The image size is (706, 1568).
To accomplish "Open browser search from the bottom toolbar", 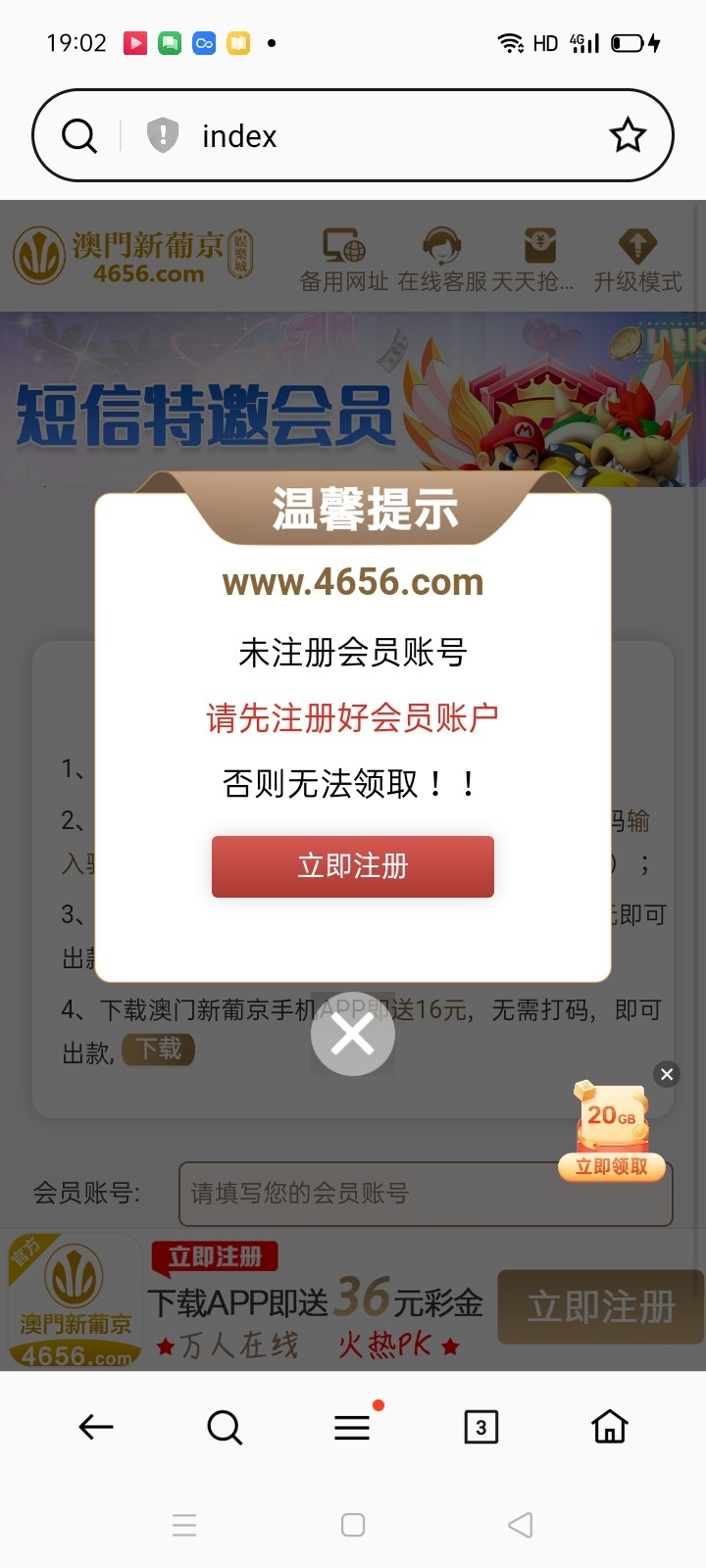I will (x=225, y=1427).
